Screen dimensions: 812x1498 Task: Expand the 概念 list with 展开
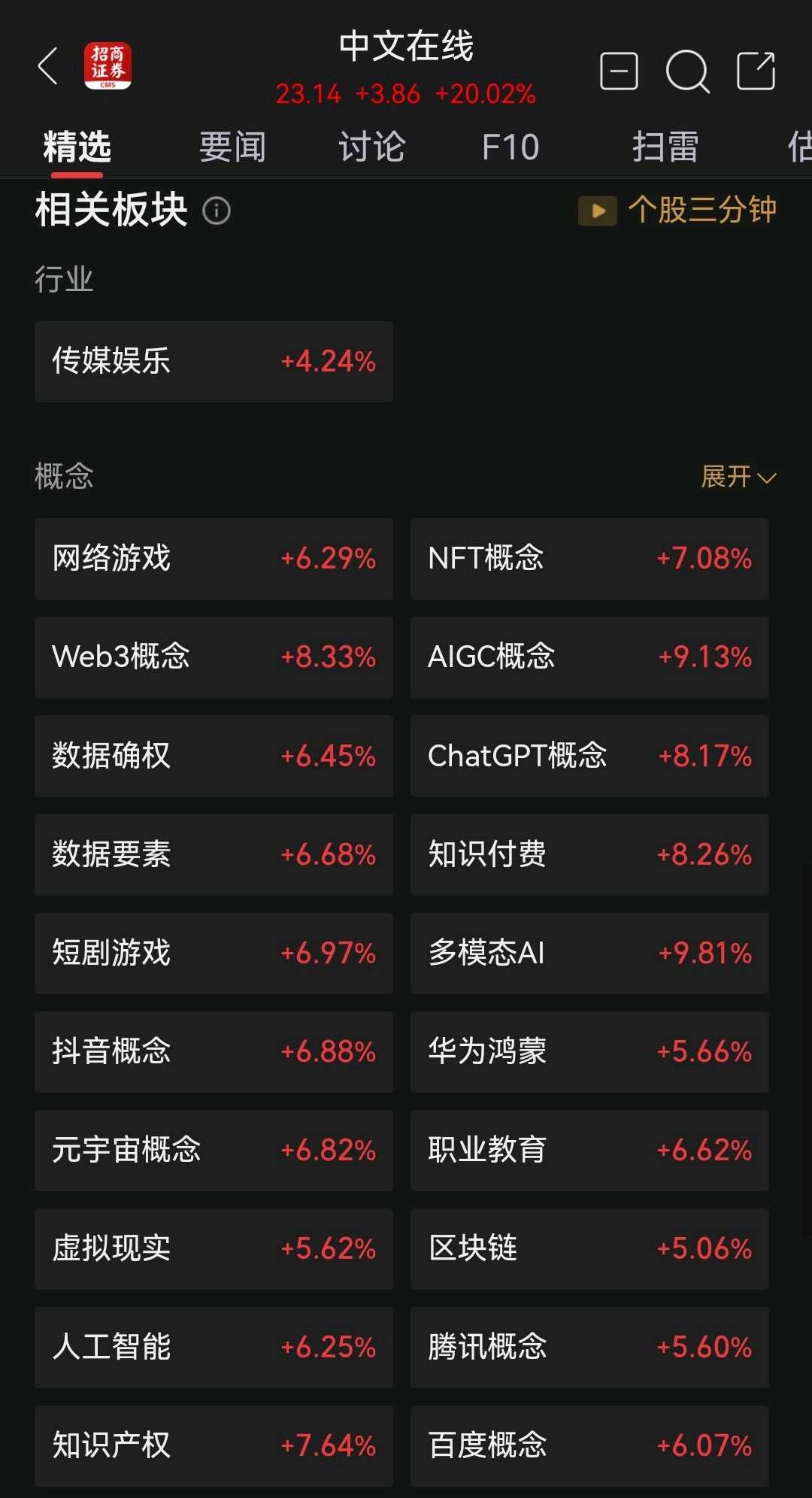click(x=738, y=477)
